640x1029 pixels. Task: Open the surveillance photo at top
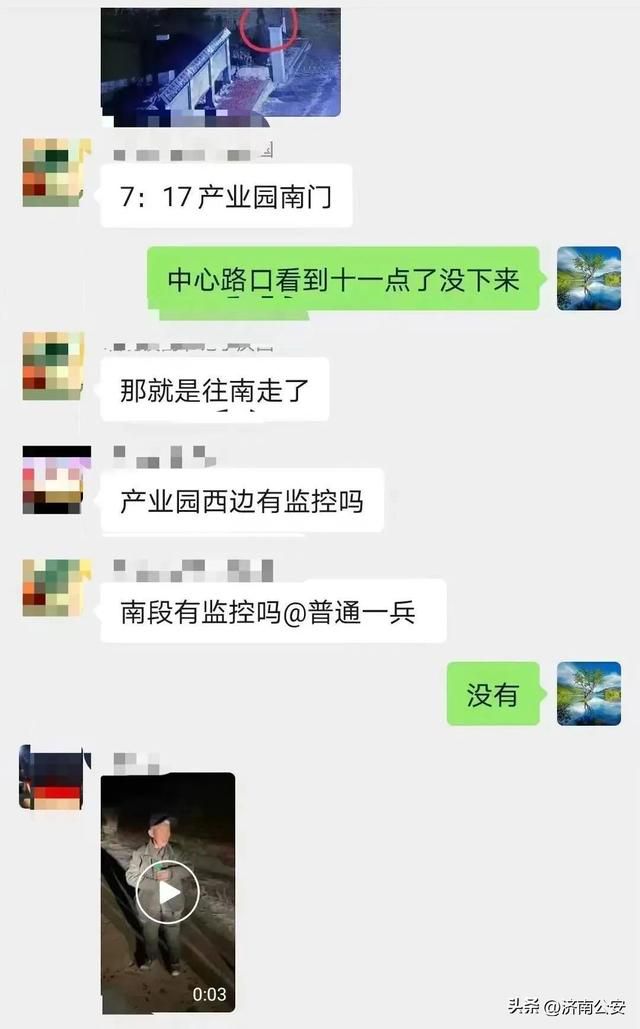coord(221,63)
